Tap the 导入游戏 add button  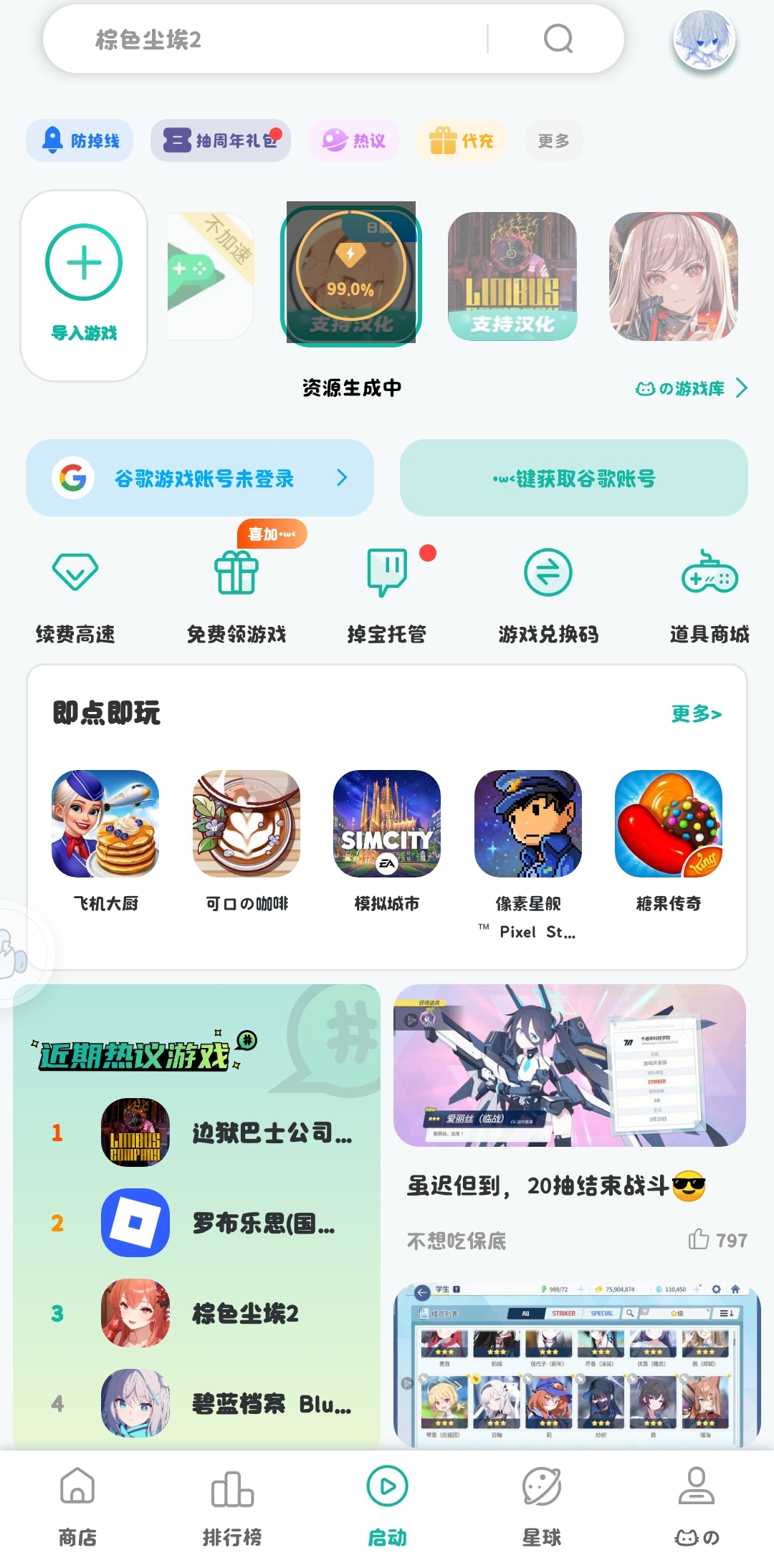84,285
